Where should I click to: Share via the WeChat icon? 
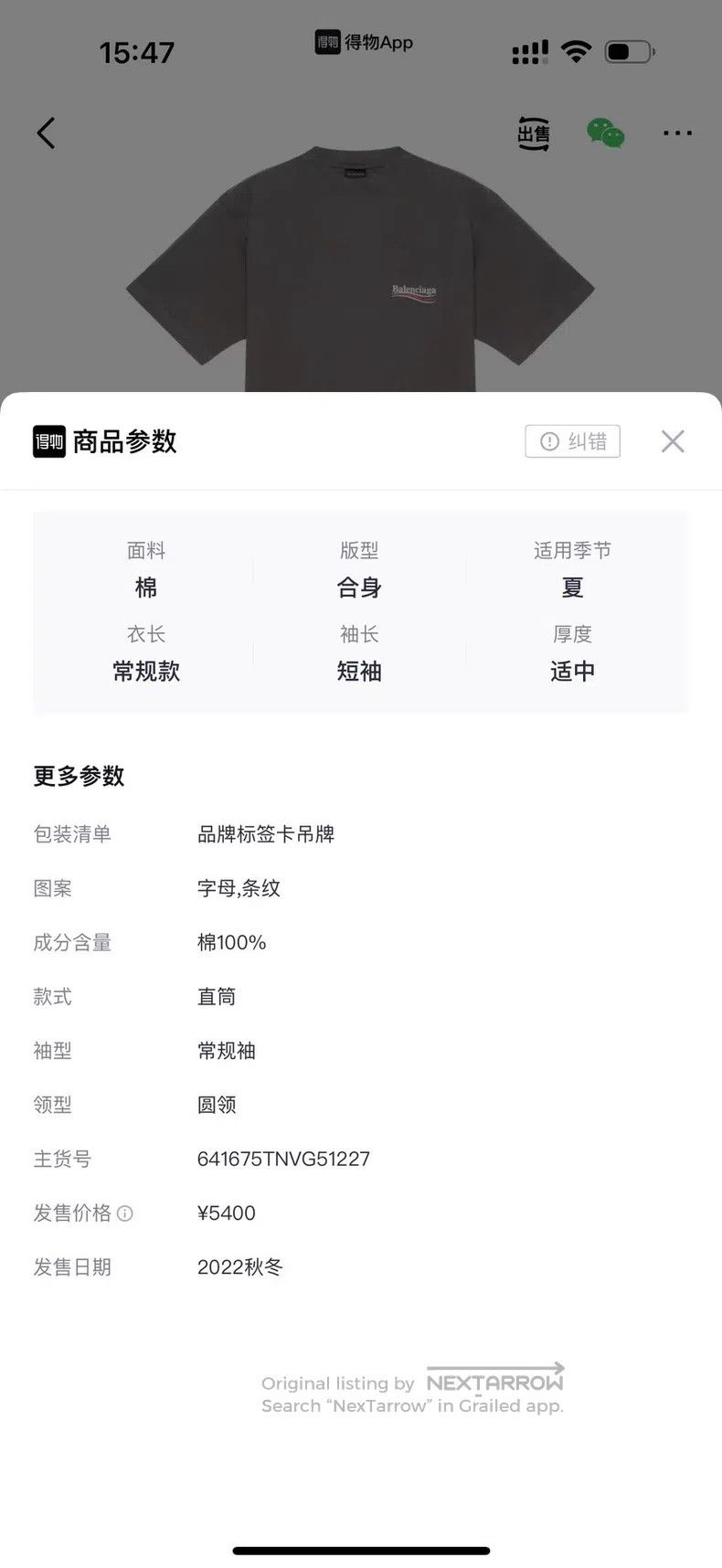[606, 133]
